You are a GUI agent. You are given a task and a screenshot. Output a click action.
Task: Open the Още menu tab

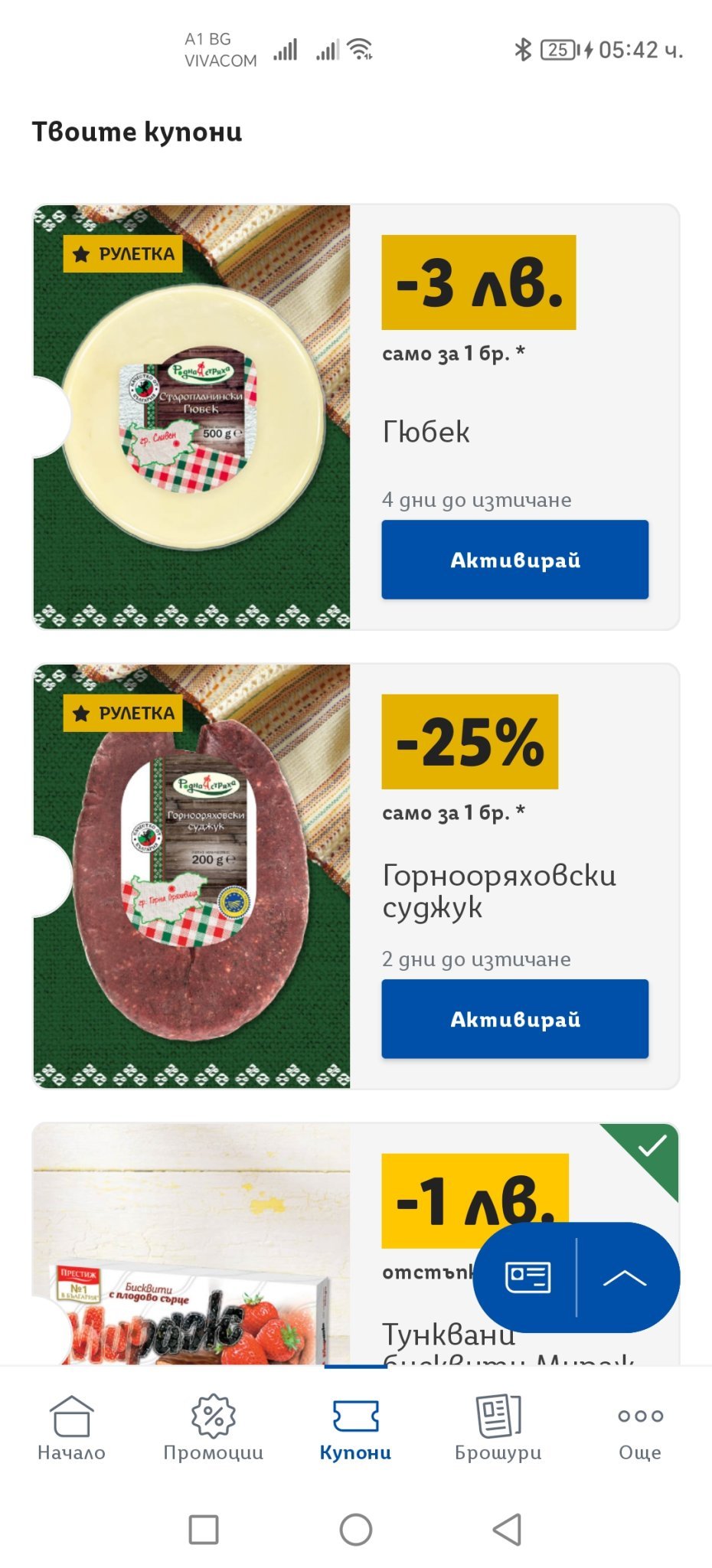640,1428
